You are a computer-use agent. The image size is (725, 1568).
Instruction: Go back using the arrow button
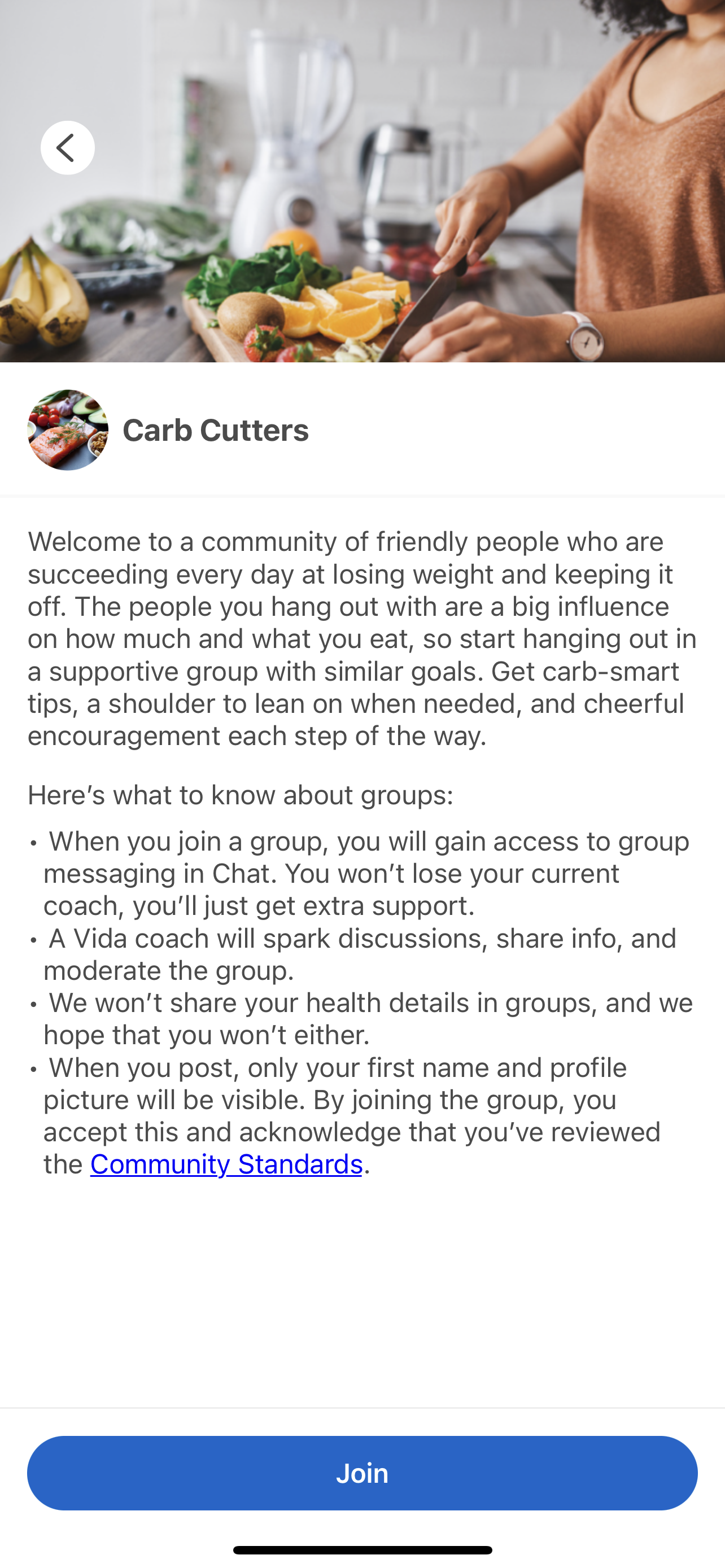click(x=68, y=147)
